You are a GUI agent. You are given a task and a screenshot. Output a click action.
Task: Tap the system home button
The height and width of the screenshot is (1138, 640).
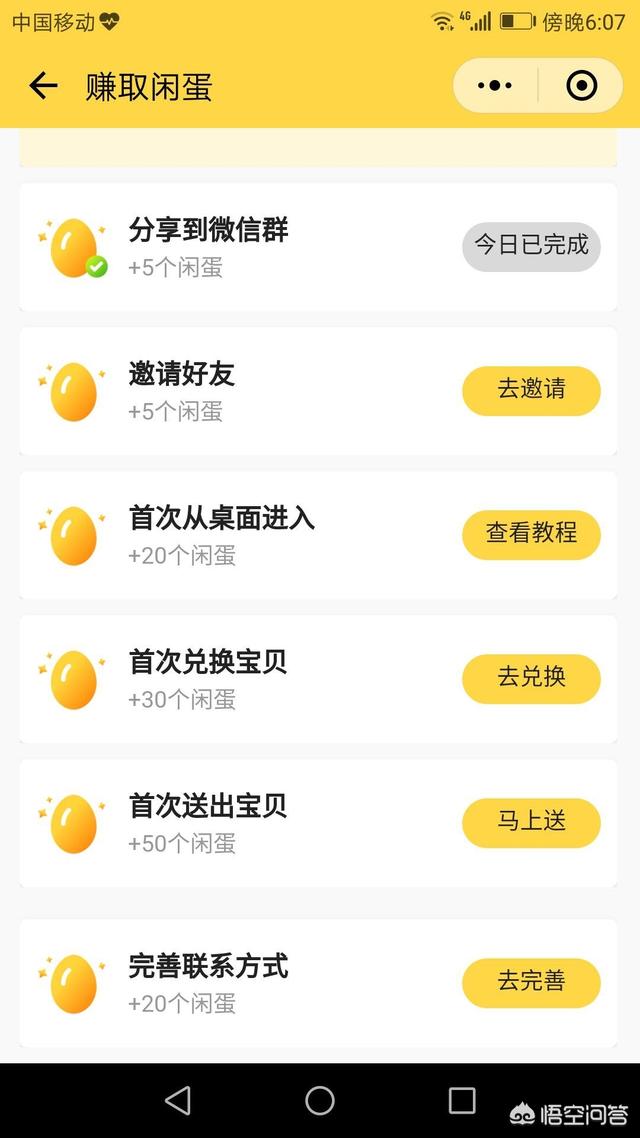coord(320,1100)
